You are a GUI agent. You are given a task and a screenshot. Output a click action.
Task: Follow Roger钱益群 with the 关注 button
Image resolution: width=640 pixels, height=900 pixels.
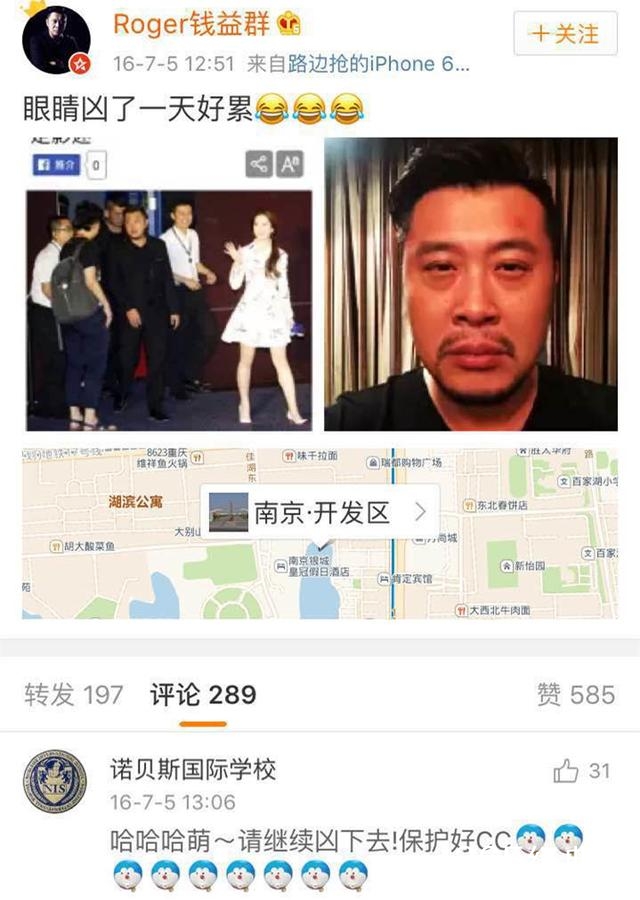[x=565, y=34]
